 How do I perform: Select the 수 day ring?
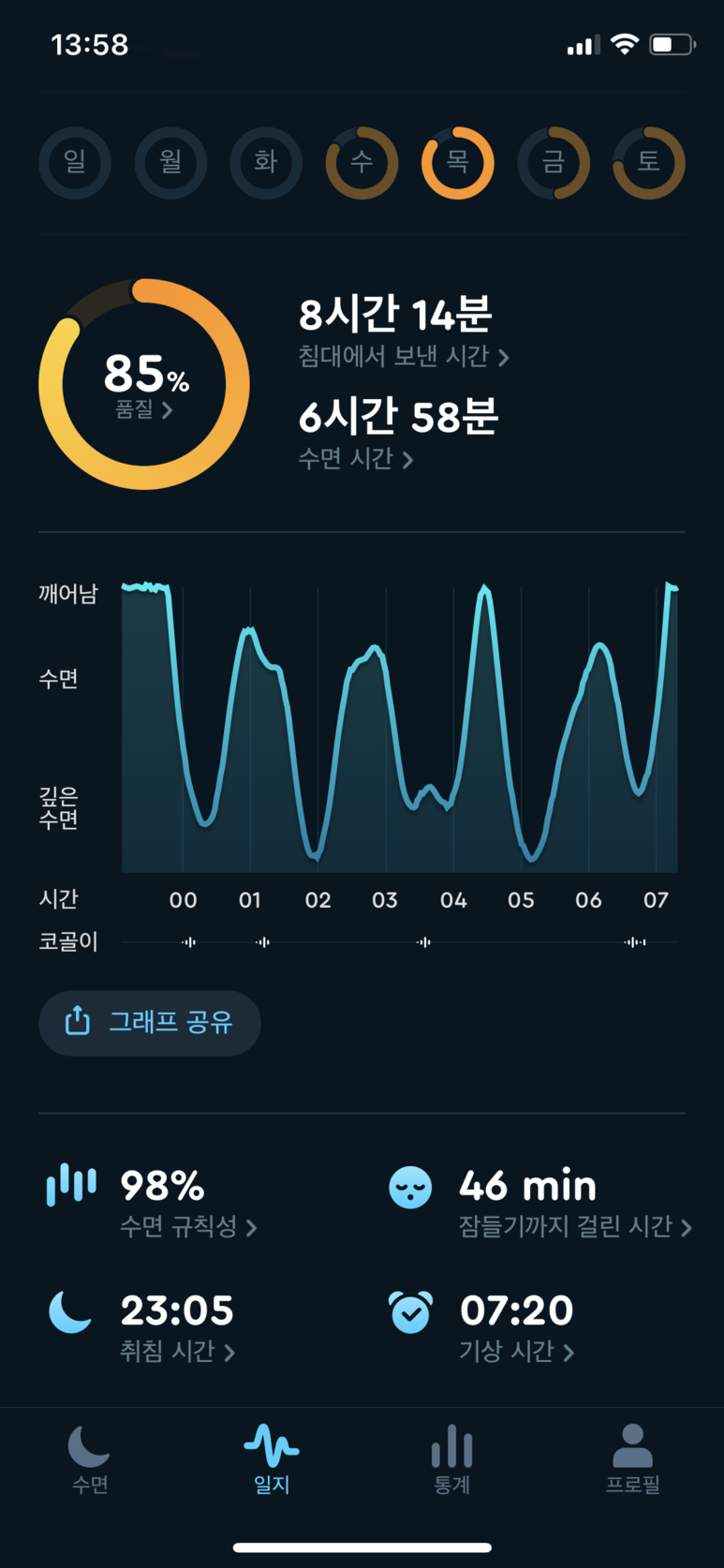tap(362, 163)
